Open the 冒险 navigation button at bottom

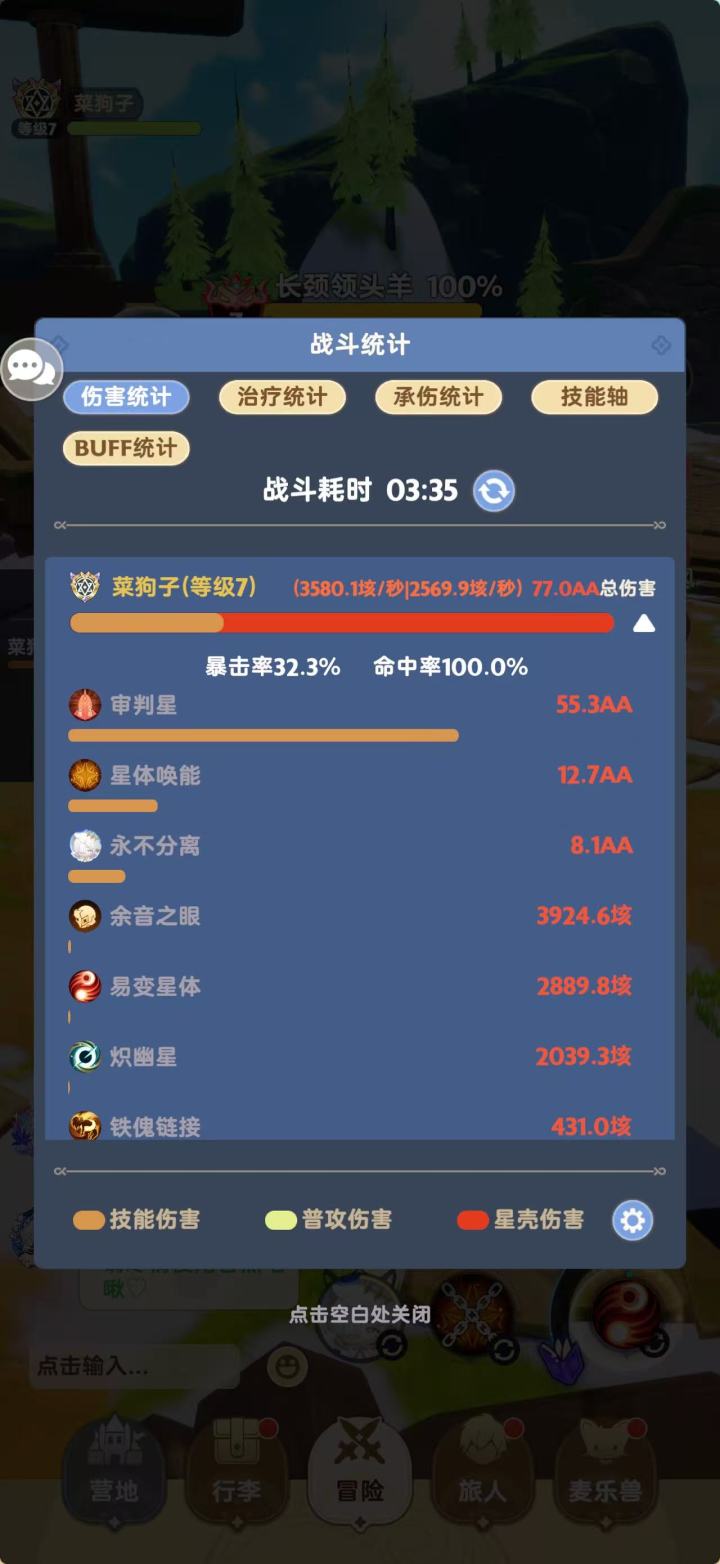pyautogui.click(x=360, y=1472)
